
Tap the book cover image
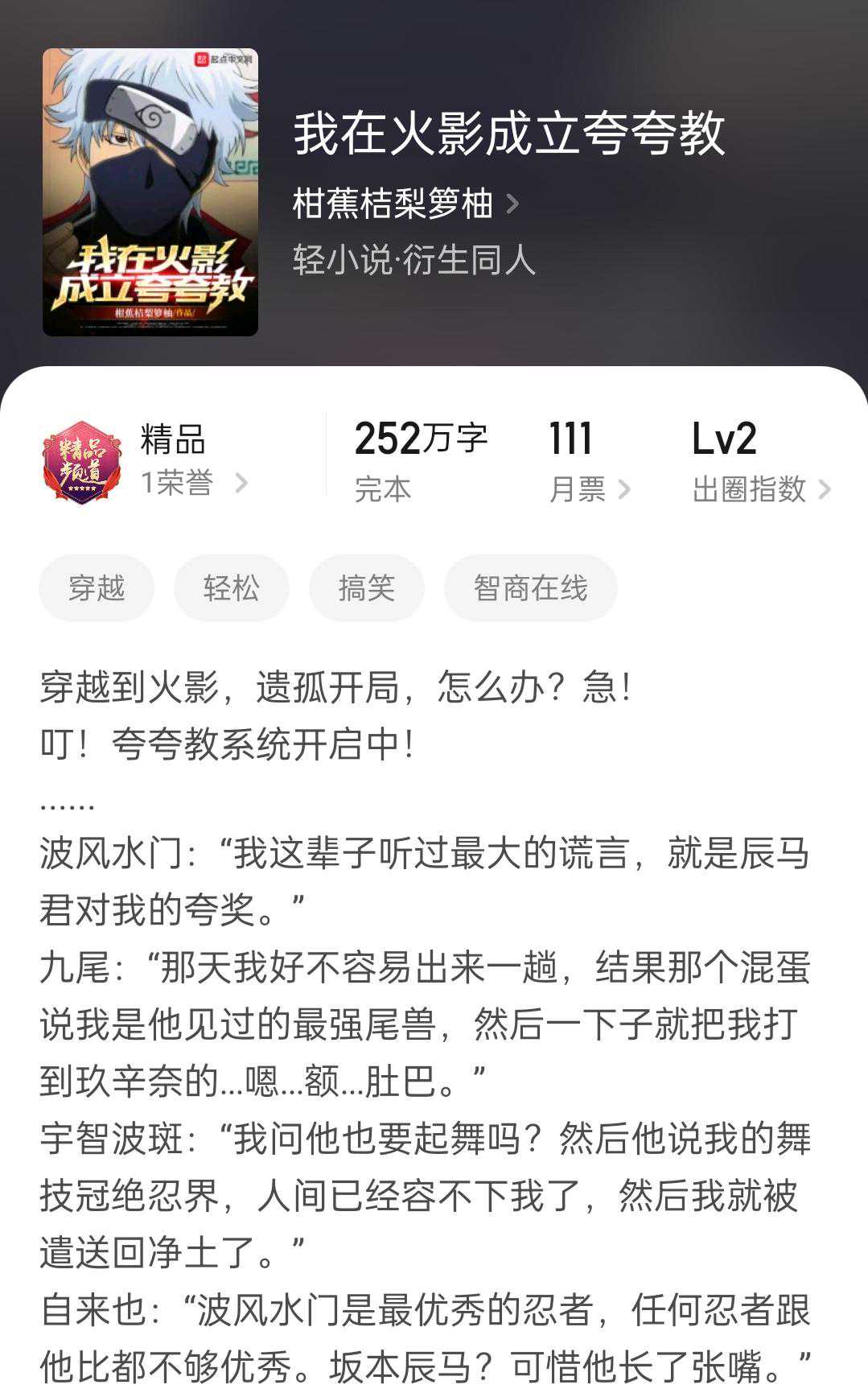tap(150, 192)
